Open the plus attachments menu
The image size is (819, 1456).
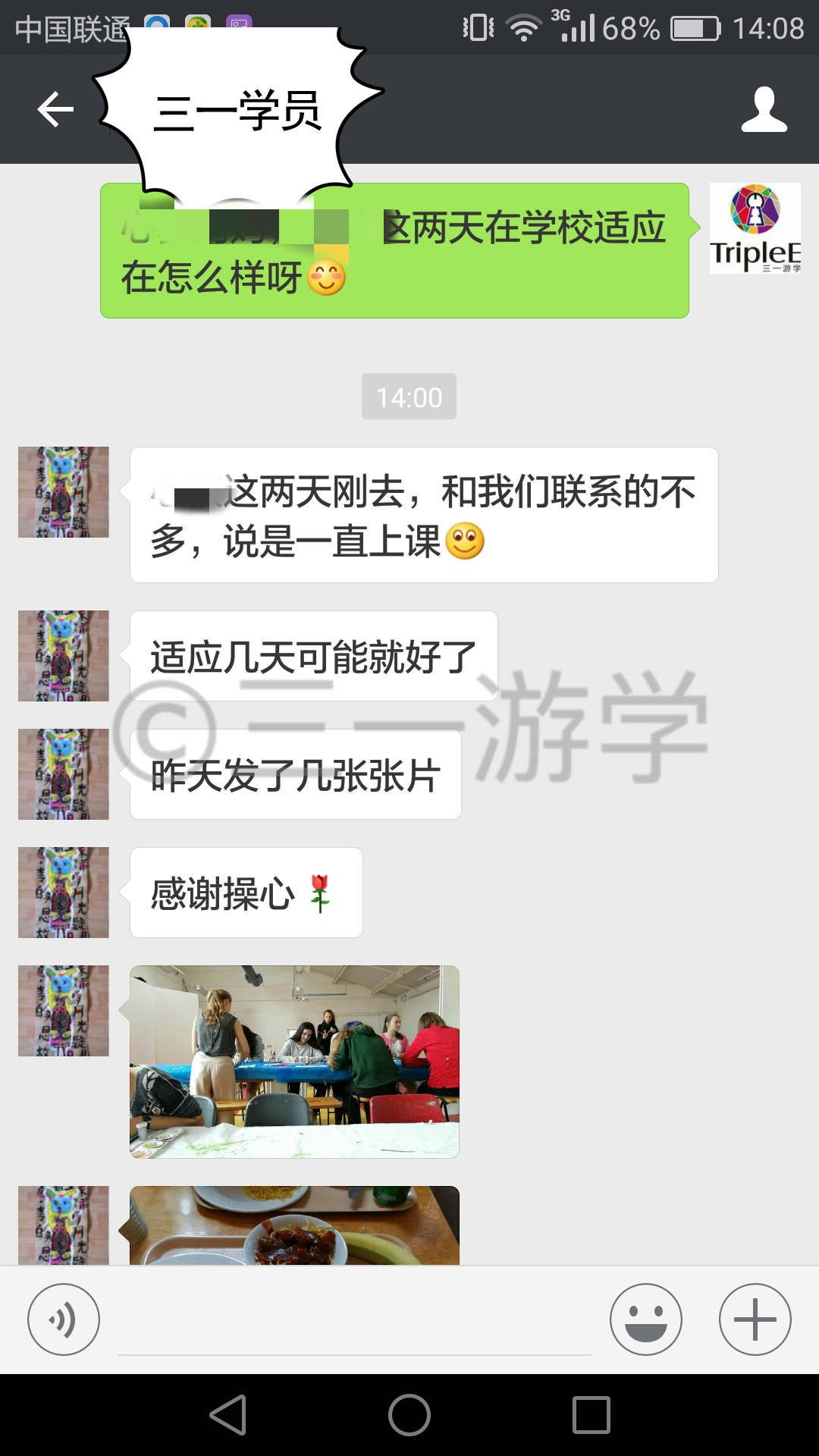click(755, 1319)
